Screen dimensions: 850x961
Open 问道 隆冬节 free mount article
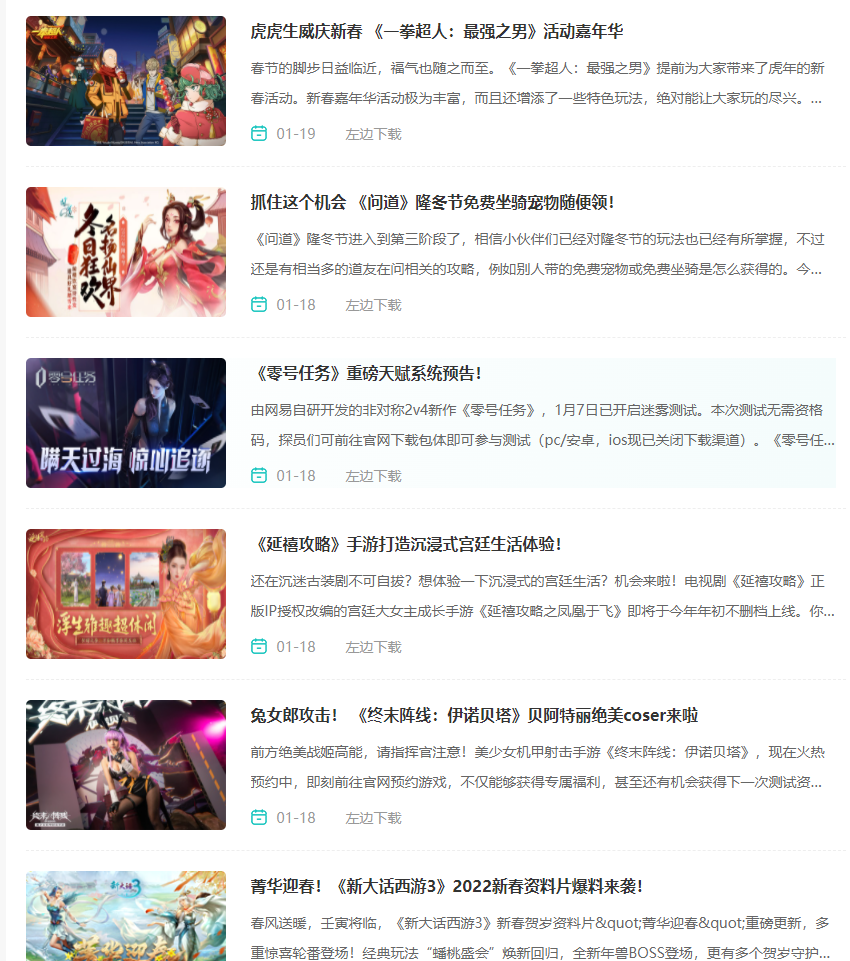coord(432,203)
